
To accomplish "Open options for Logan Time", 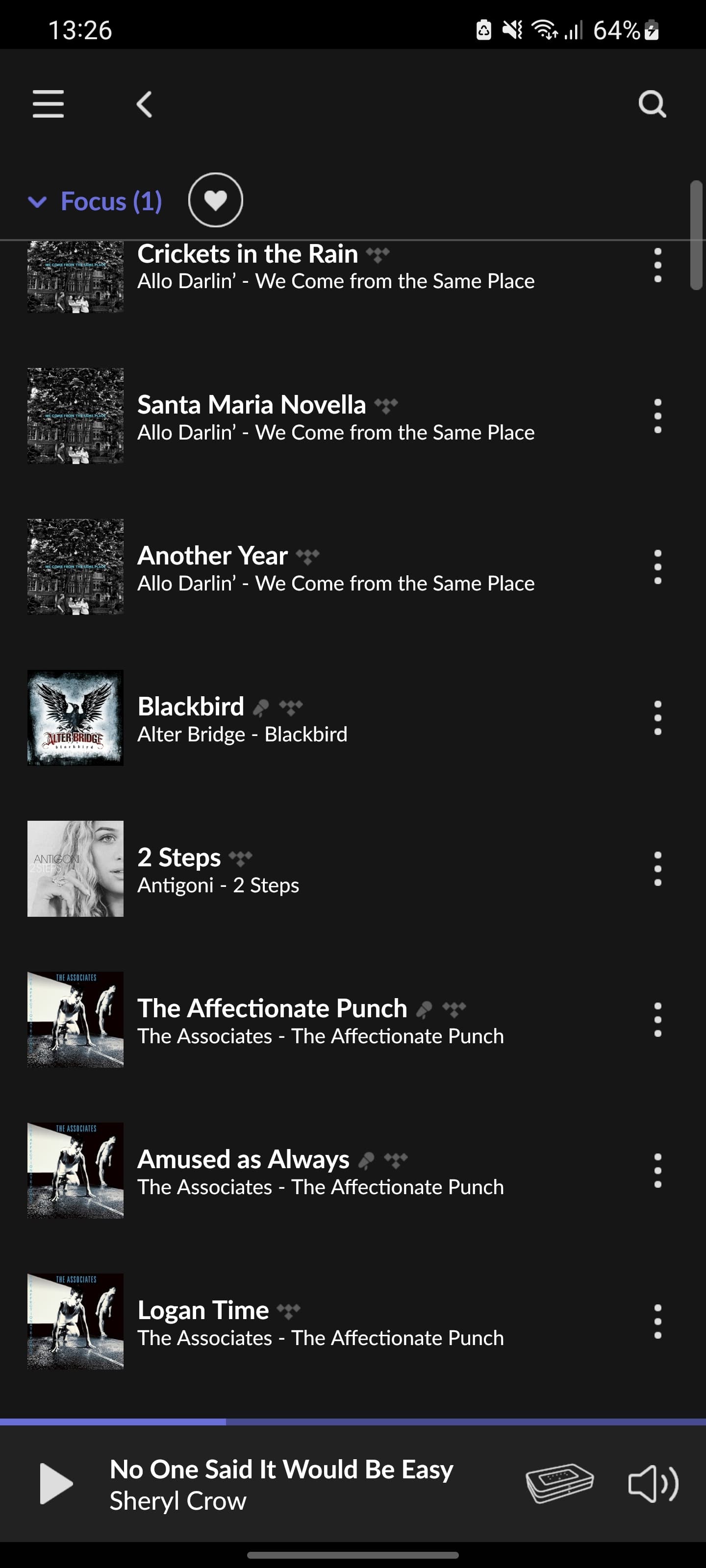I will pos(657,1322).
